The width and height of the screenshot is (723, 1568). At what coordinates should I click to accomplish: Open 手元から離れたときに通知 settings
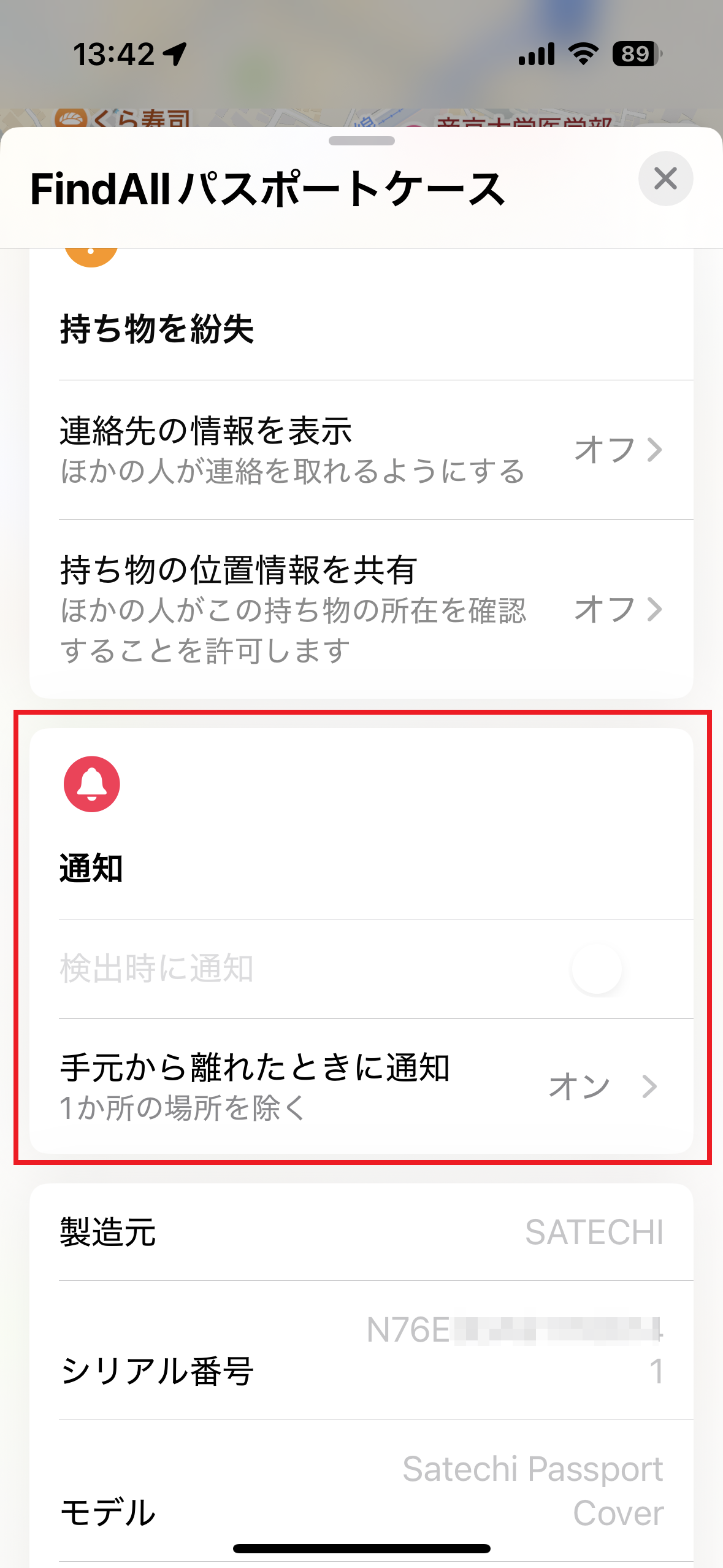(x=362, y=1086)
